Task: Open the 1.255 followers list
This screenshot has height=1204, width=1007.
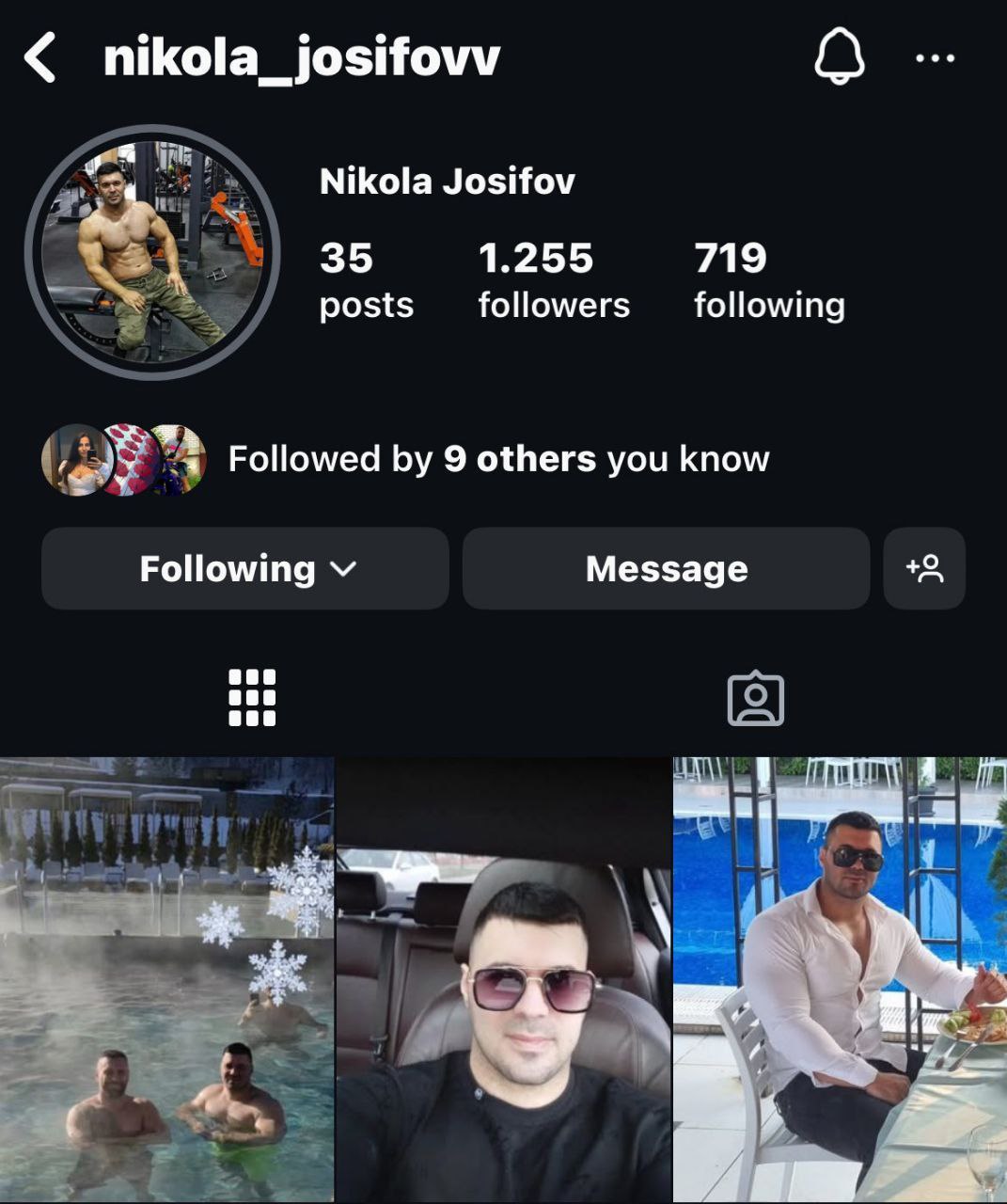Action: click(553, 279)
